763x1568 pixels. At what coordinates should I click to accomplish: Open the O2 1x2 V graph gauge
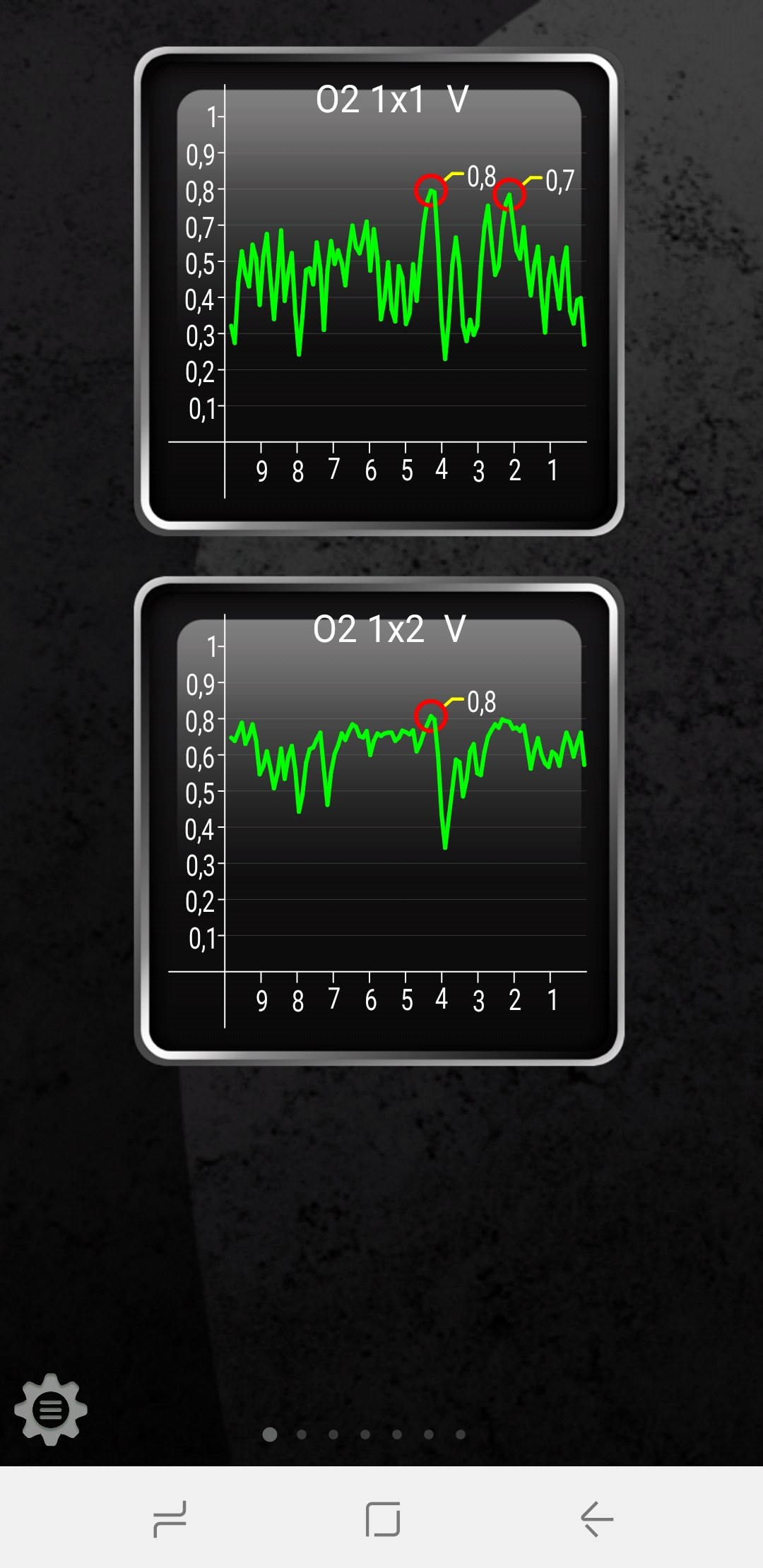(x=379, y=821)
